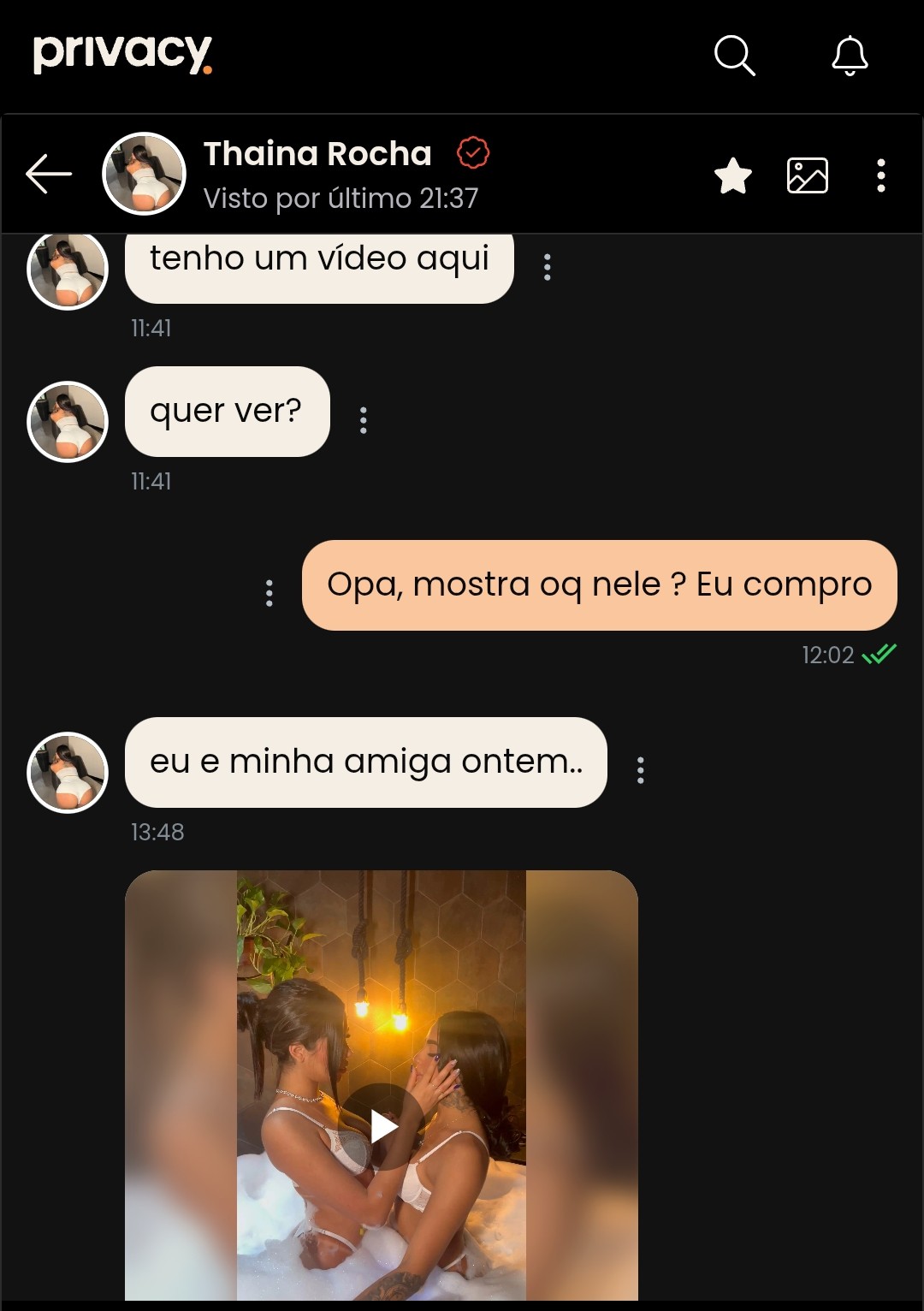Open the search icon in the top bar
924x1311 pixels.
click(734, 56)
